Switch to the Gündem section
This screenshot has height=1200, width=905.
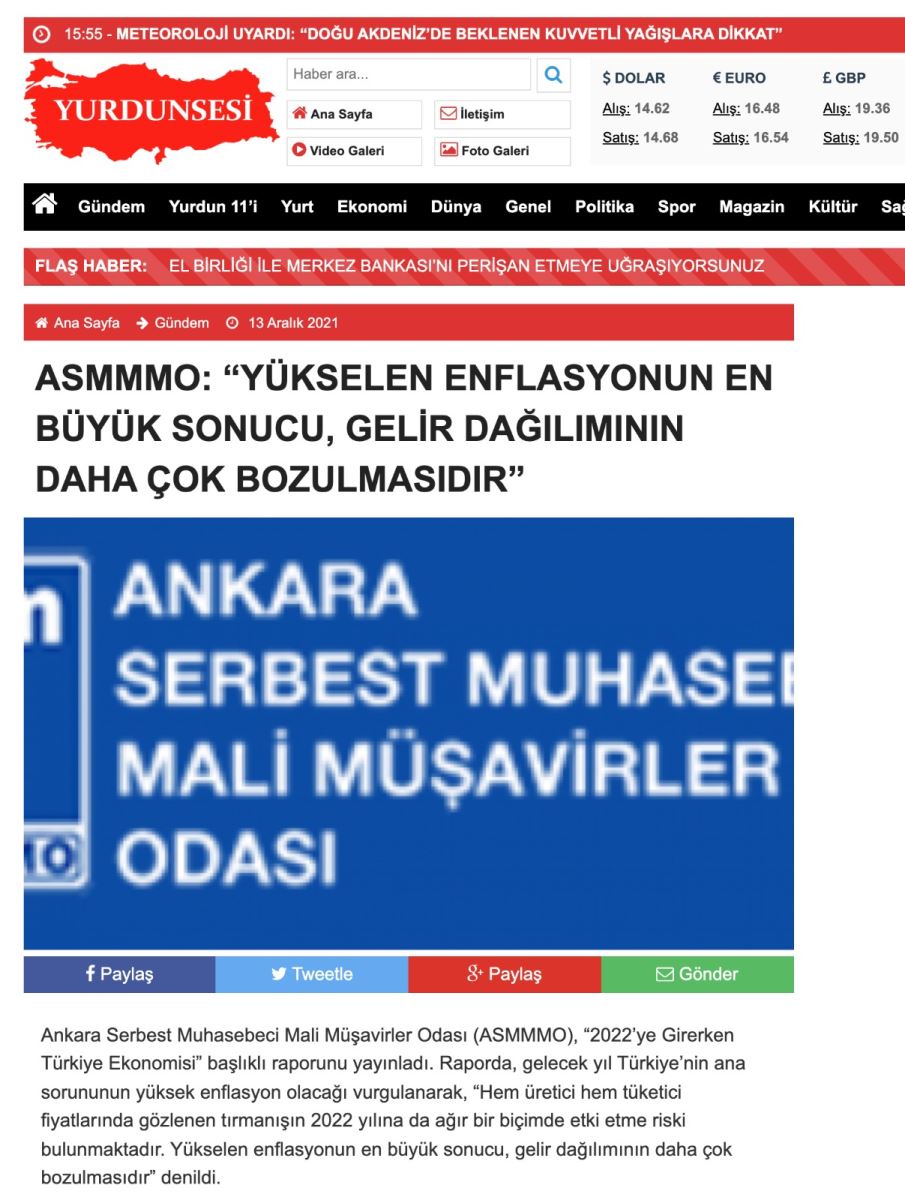(111, 207)
